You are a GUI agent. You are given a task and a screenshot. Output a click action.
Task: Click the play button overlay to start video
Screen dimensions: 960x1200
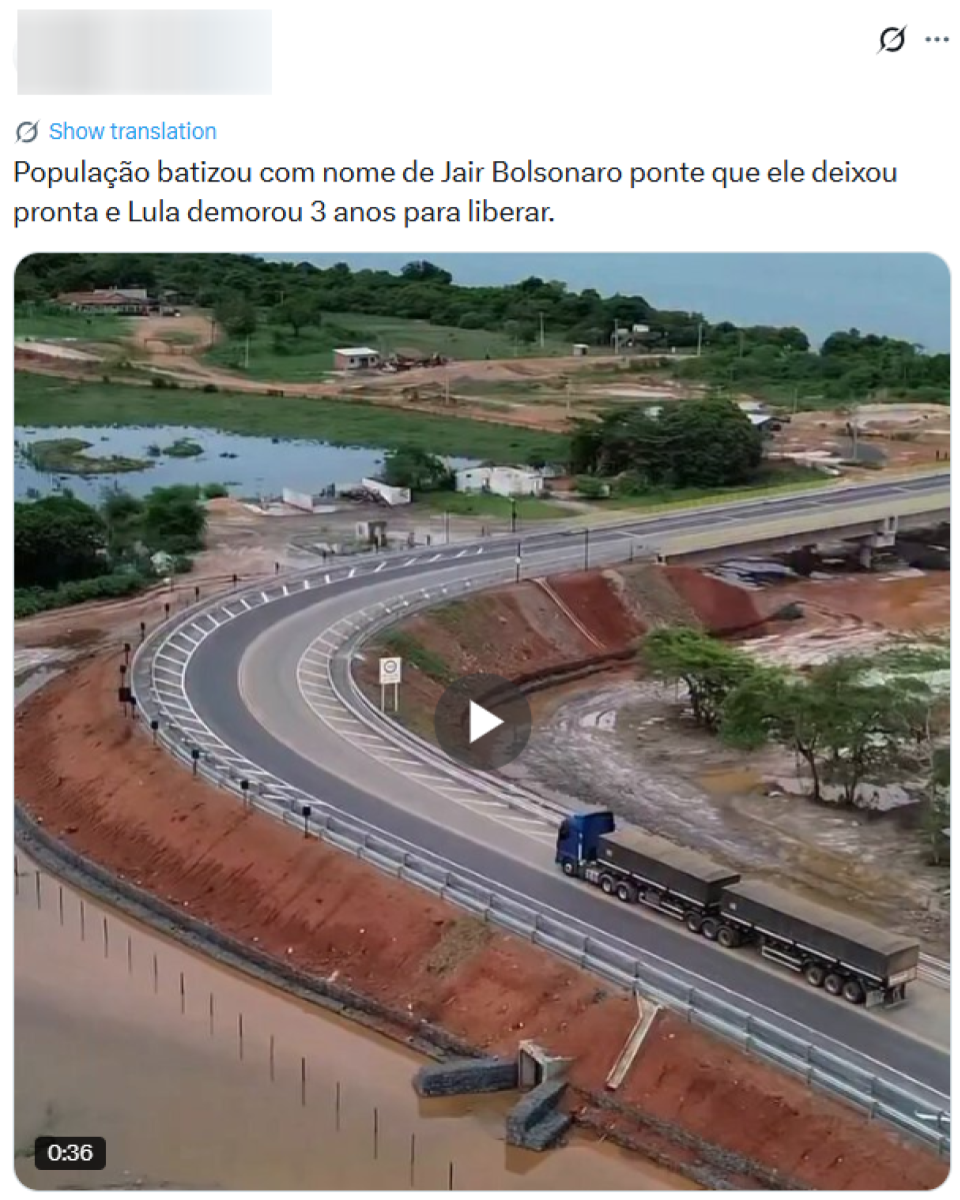pos(483,719)
